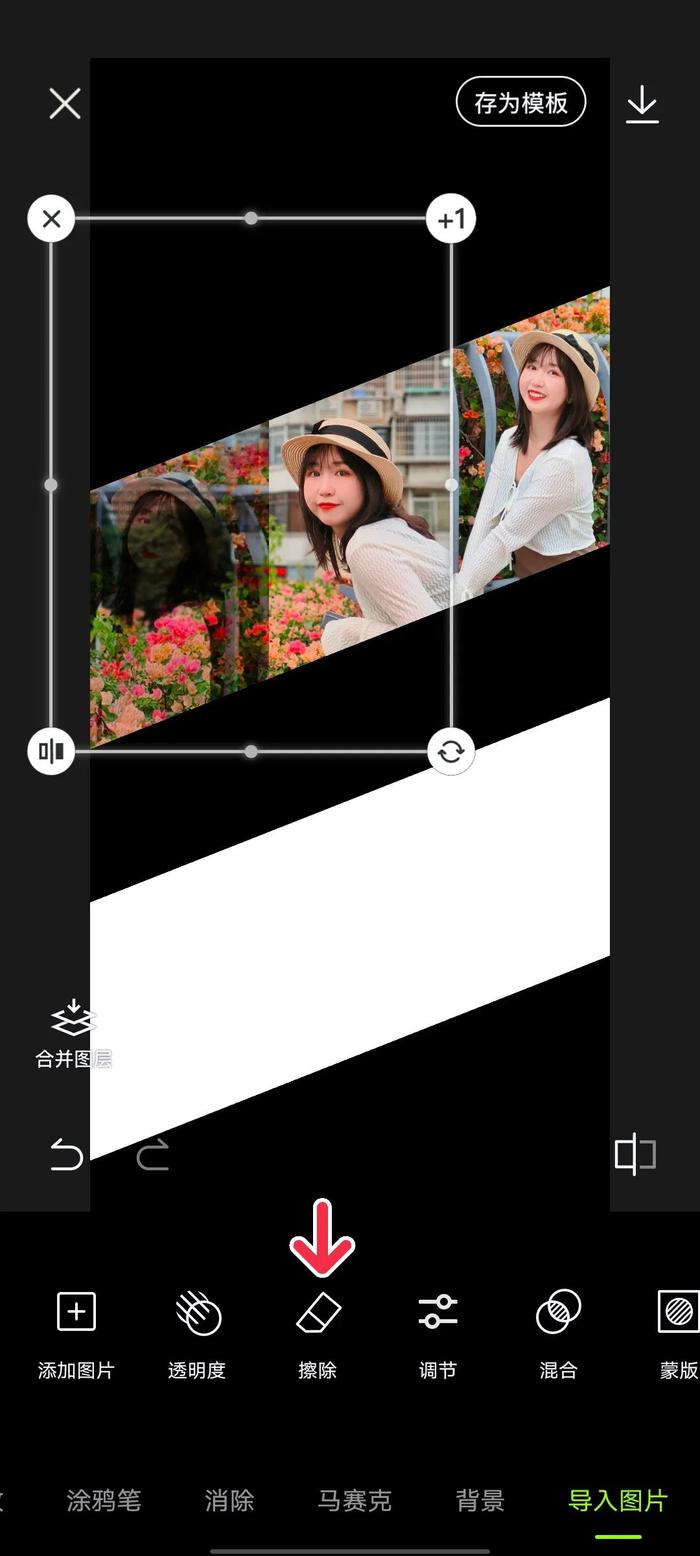Close the editor with the X icon

(65, 103)
